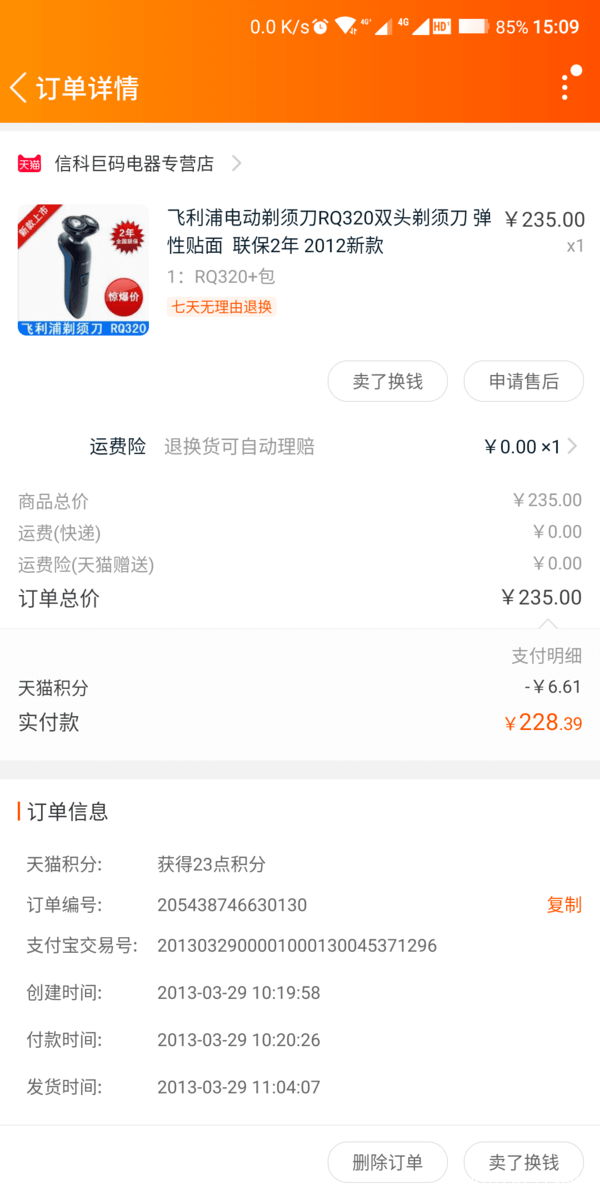Expand the 运费险 insurance row
The image size is (600, 1200).
300,446
